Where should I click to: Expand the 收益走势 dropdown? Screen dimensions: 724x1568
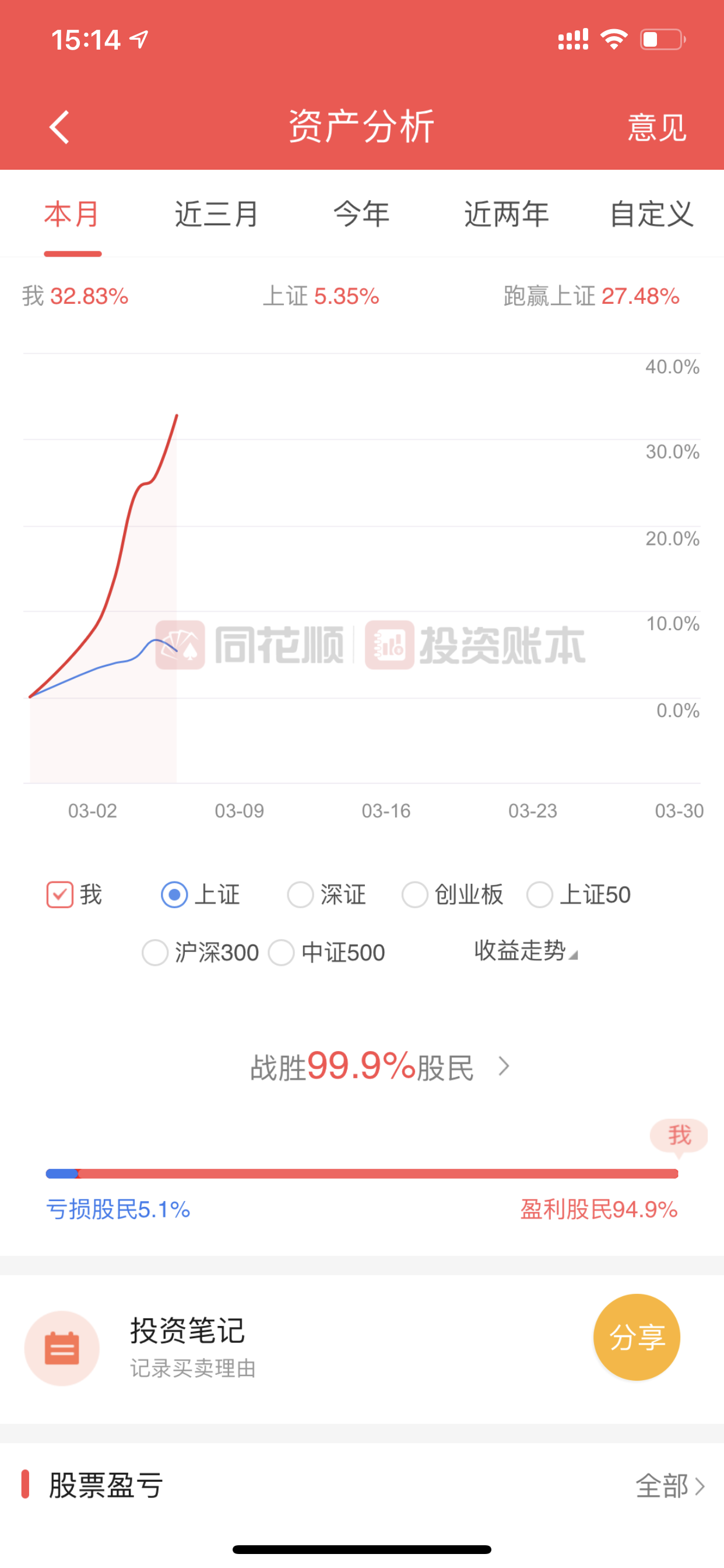[526, 951]
